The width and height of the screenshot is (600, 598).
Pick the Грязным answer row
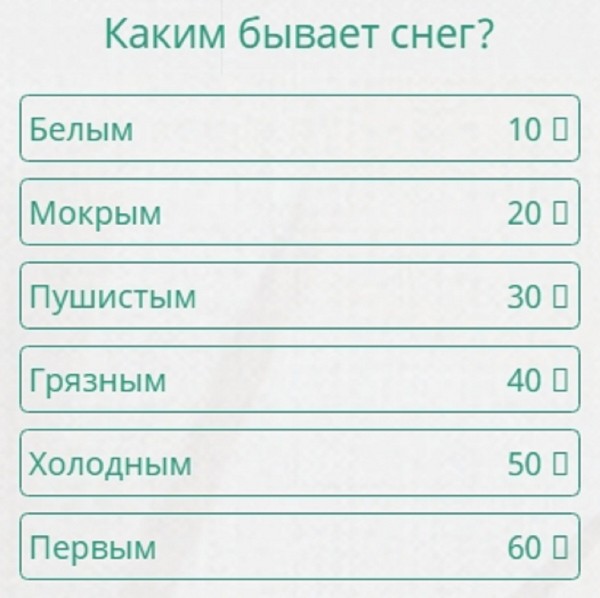coord(299,380)
